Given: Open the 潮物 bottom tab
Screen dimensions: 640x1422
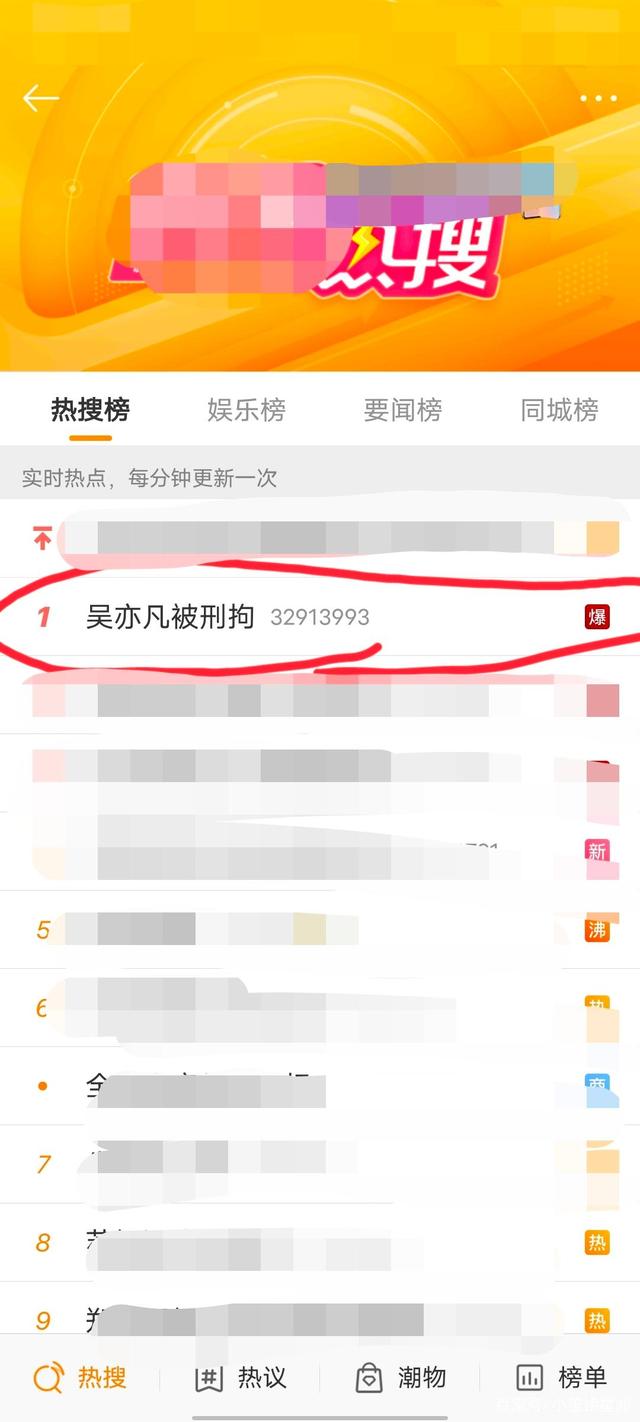Looking at the screenshot, I should click(x=400, y=1378).
